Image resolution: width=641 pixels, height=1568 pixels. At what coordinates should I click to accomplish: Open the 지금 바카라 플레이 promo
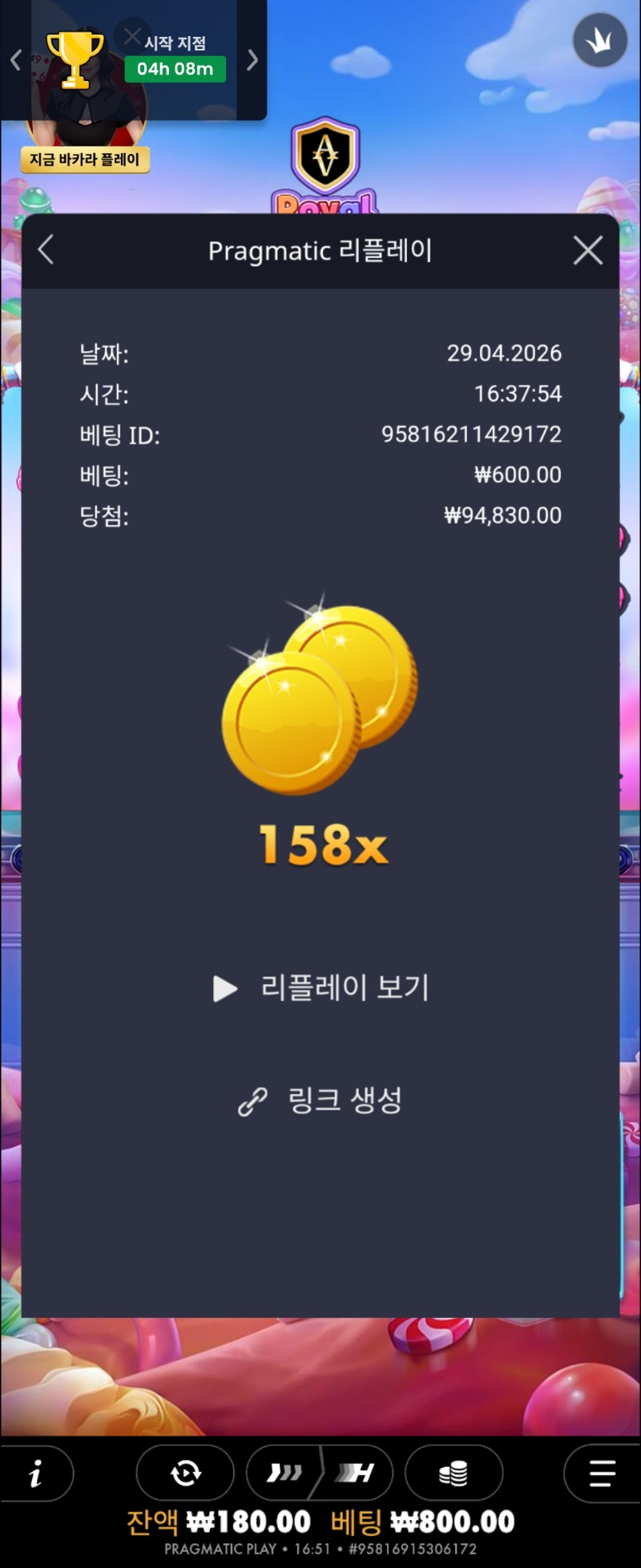pyautogui.click(x=85, y=160)
